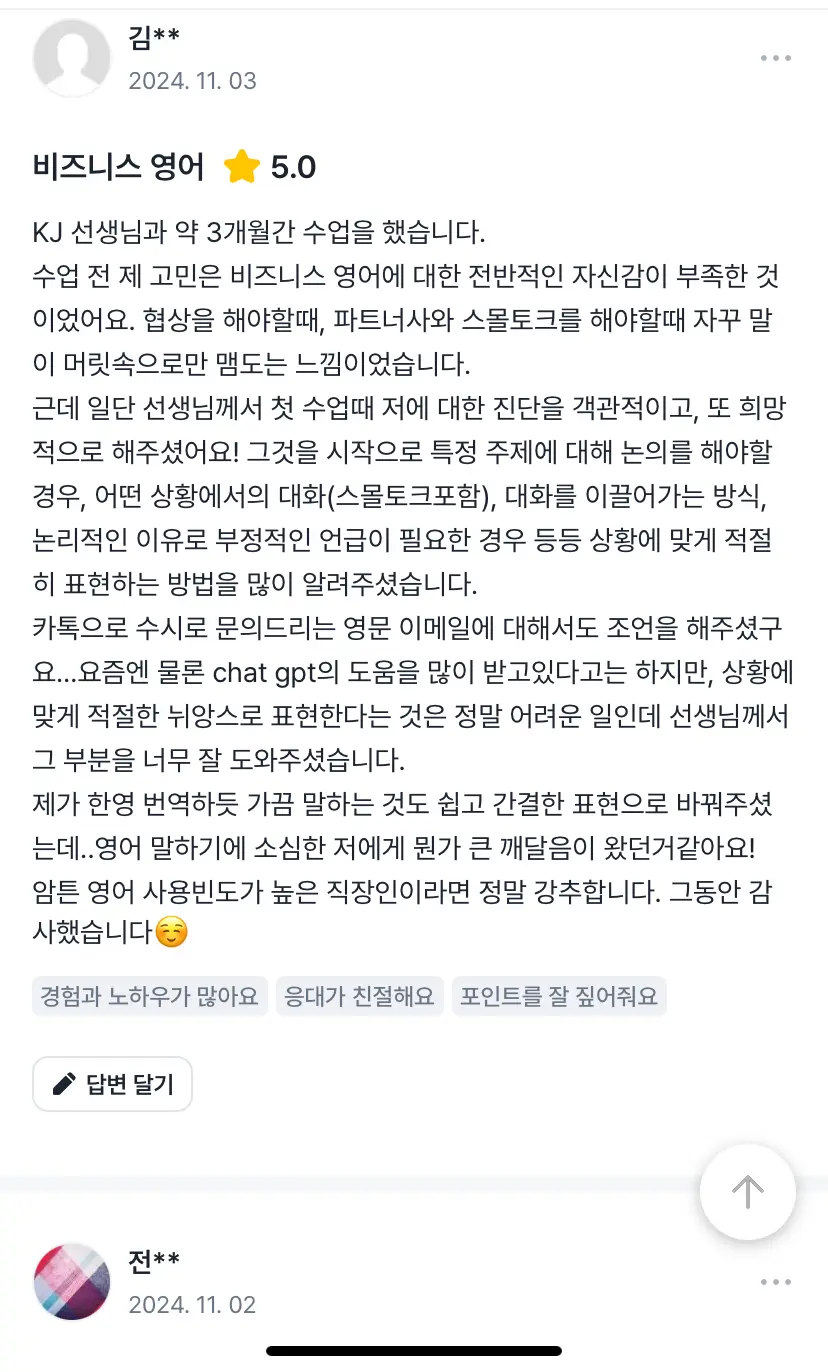Open the more options menu on 전** review
This screenshot has width=828, height=1372.
(775, 1280)
